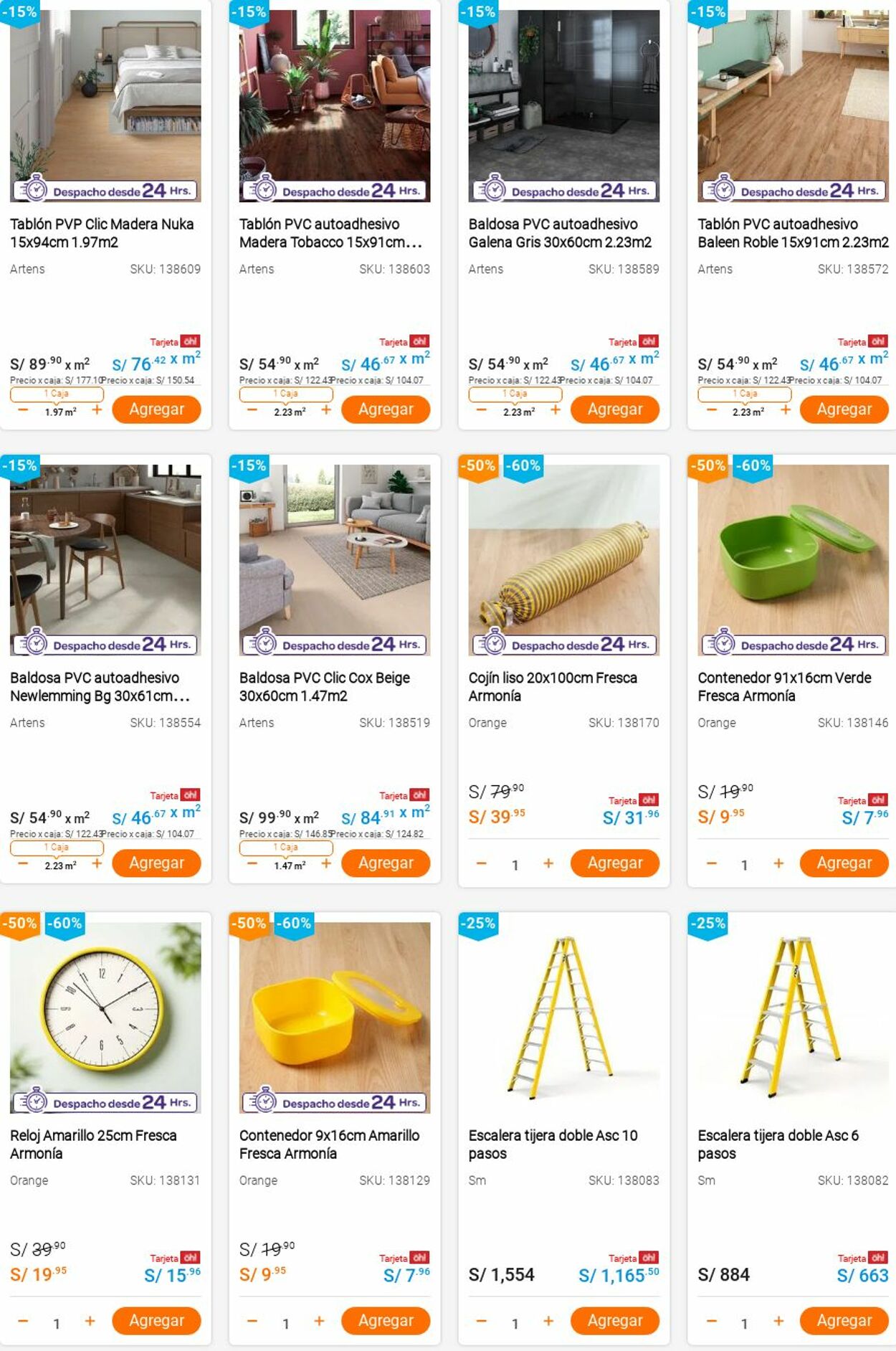This screenshot has height=1351, width=896.
Task: Increase quantity of Cojín liso Fresca Armonía
Action: tap(548, 863)
